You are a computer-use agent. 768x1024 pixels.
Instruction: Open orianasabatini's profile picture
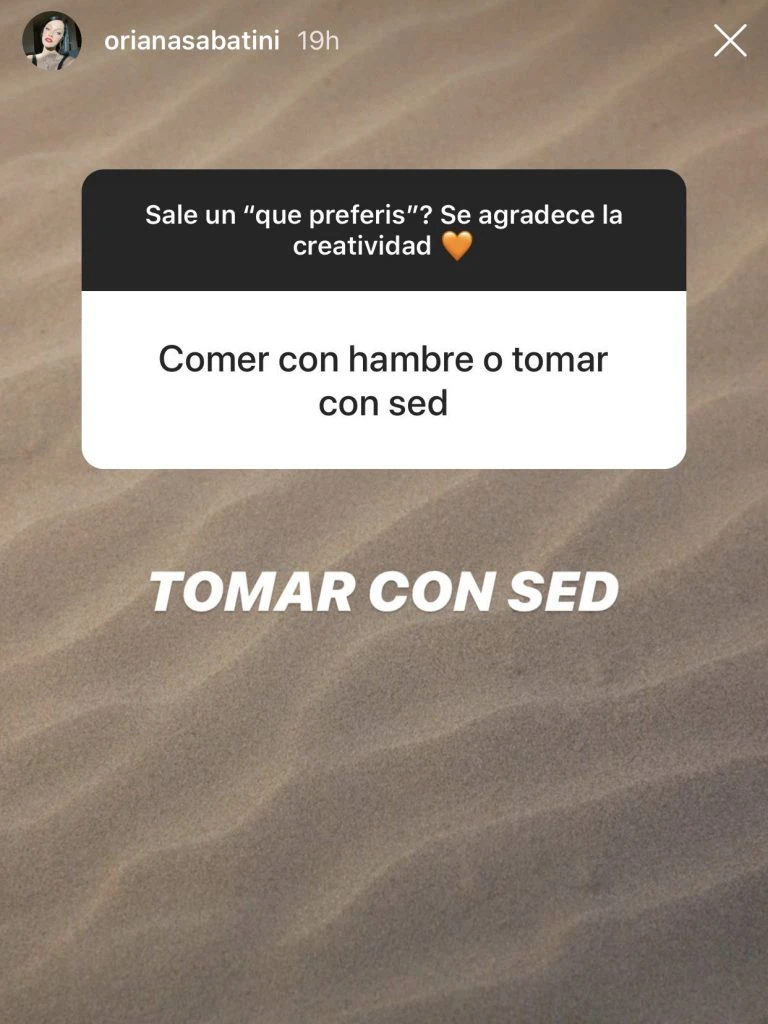[52, 41]
